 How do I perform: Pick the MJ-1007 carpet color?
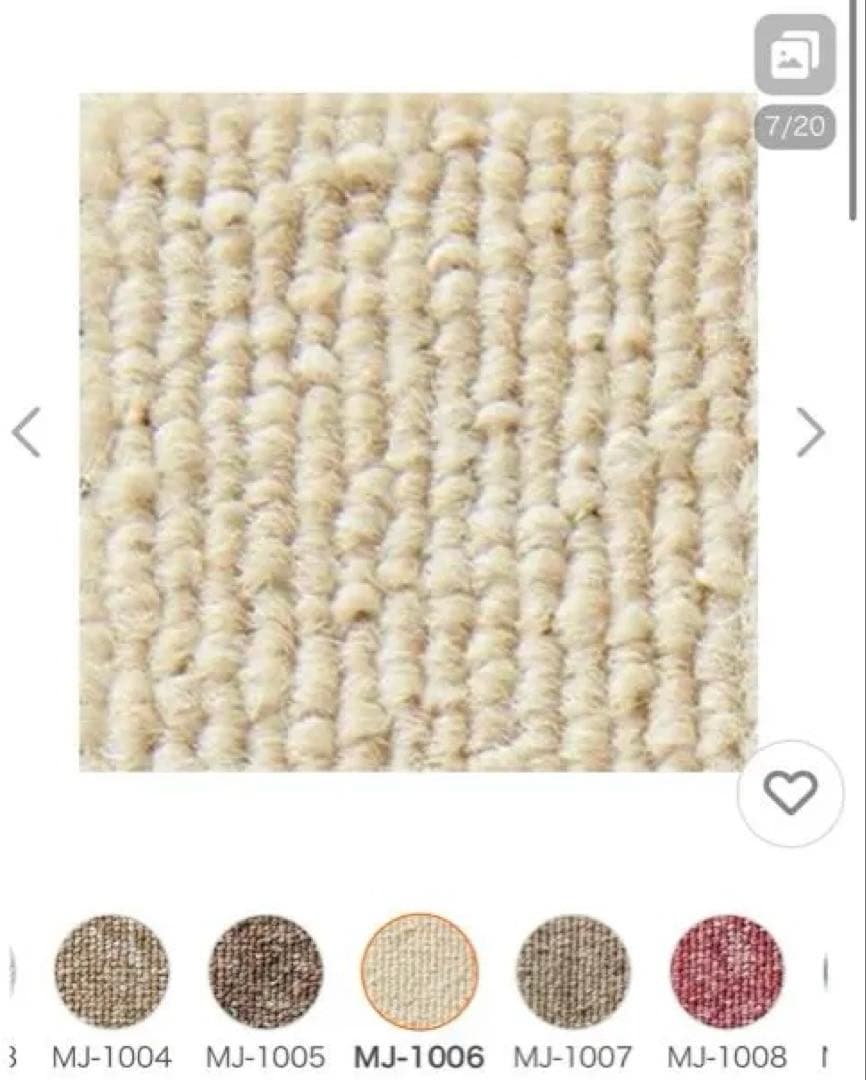[573, 971]
